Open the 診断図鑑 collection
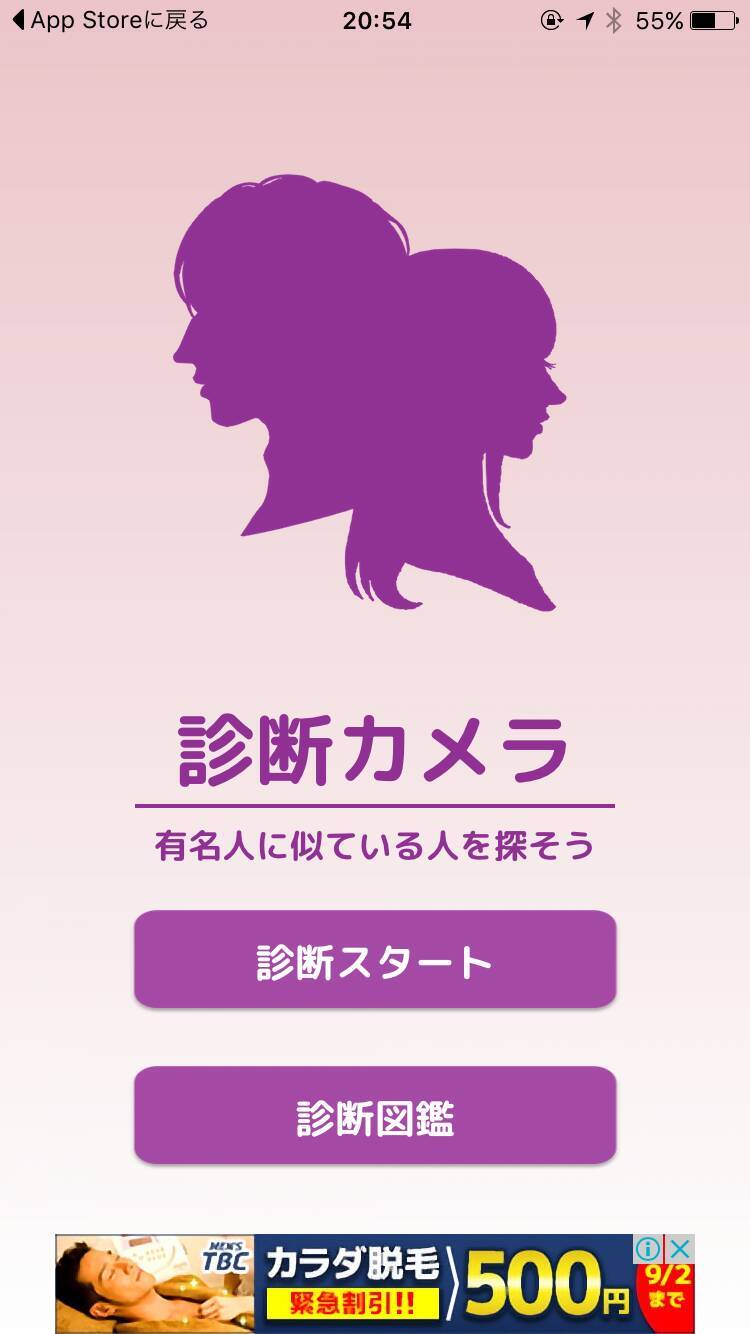Screen dimensions: 750x1334 pyautogui.click(x=375, y=1116)
